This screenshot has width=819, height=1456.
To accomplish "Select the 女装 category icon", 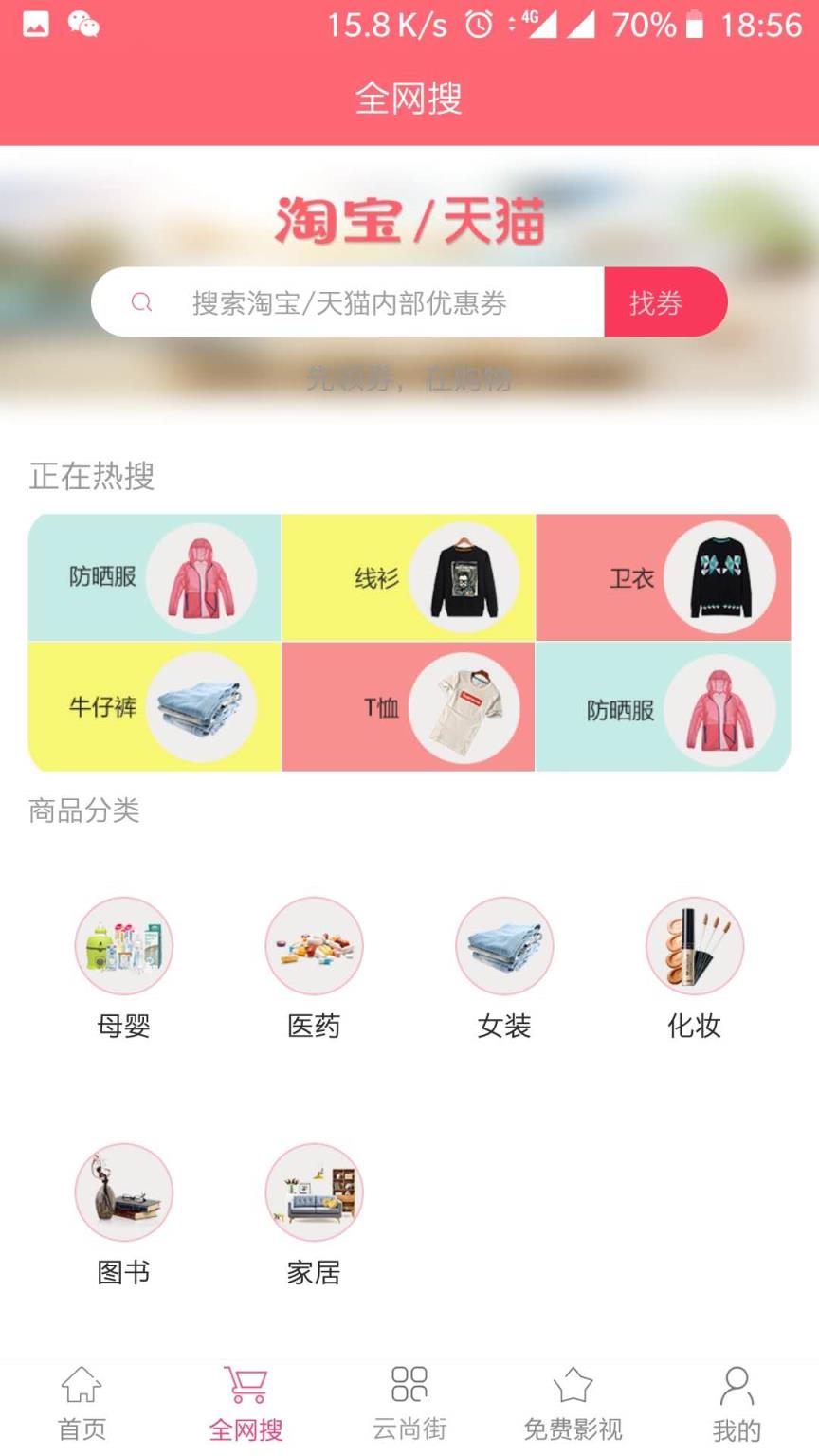I will click(x=503, y=945).
